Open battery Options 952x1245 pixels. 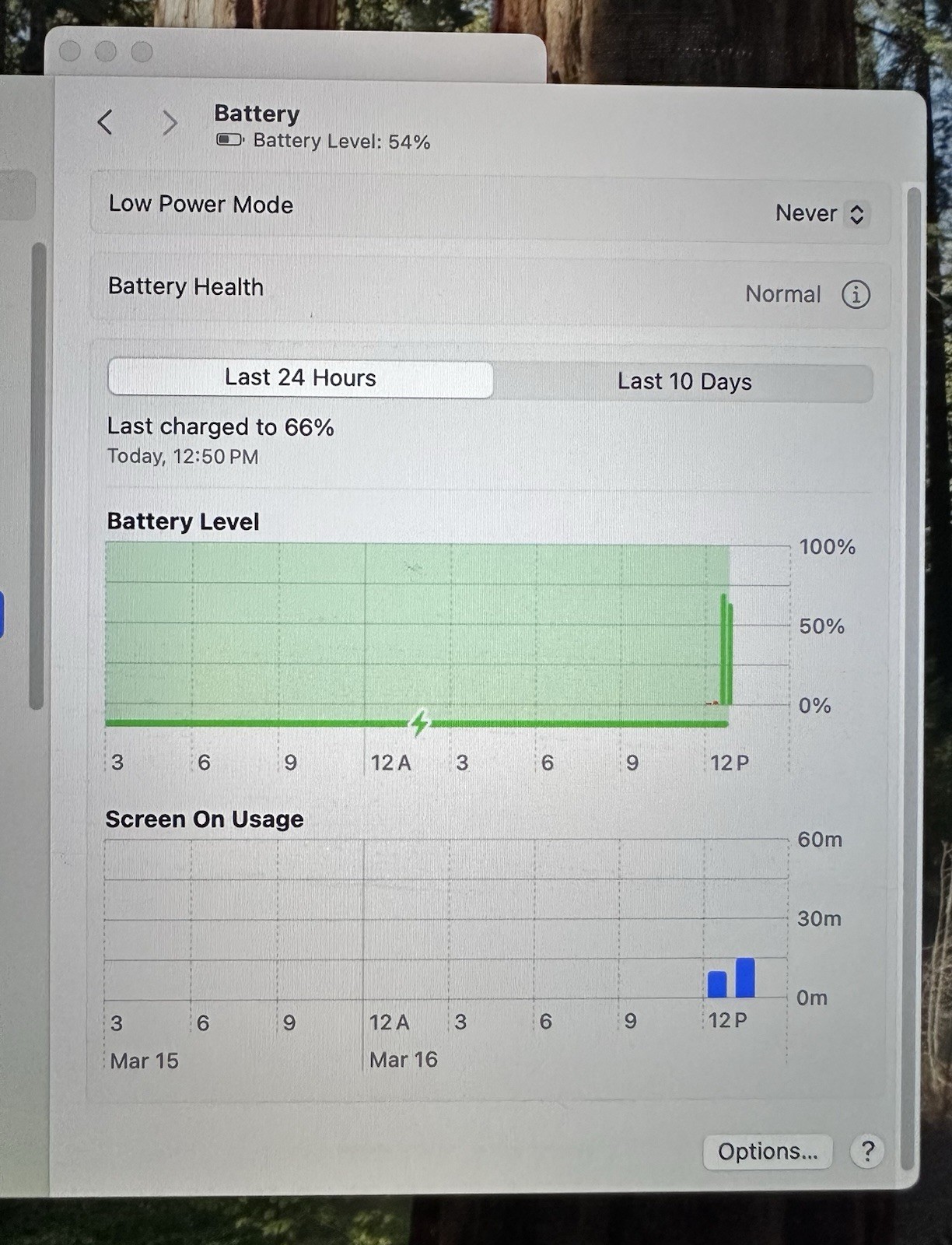[767, 1152]
